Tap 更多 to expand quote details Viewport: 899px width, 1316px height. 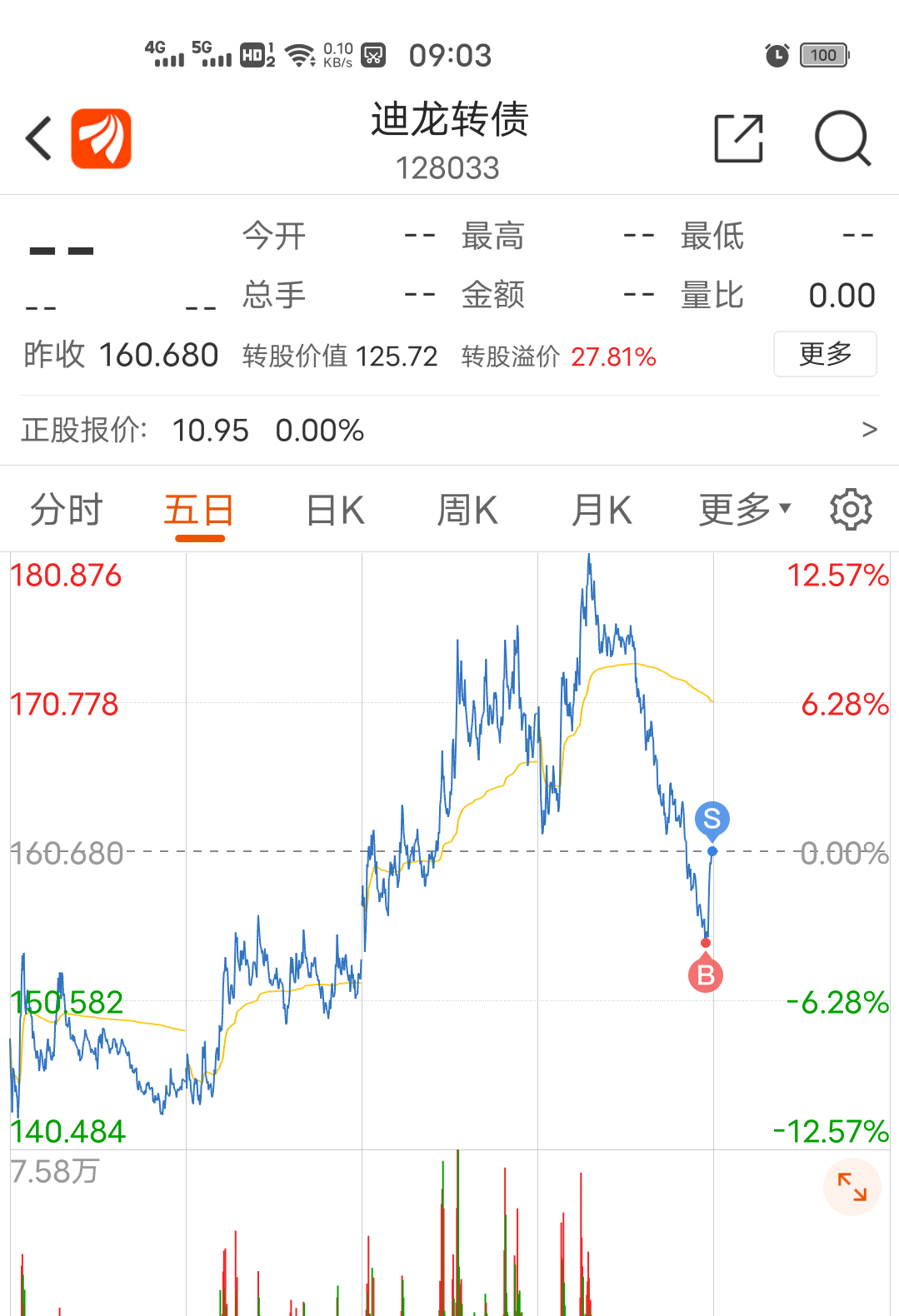pos(824,353)
